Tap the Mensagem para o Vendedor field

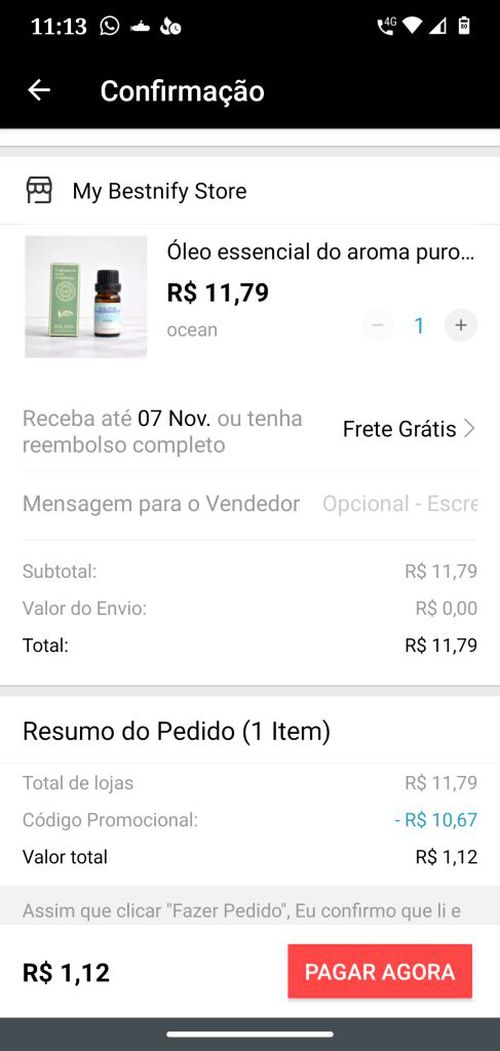pos(400,504)
